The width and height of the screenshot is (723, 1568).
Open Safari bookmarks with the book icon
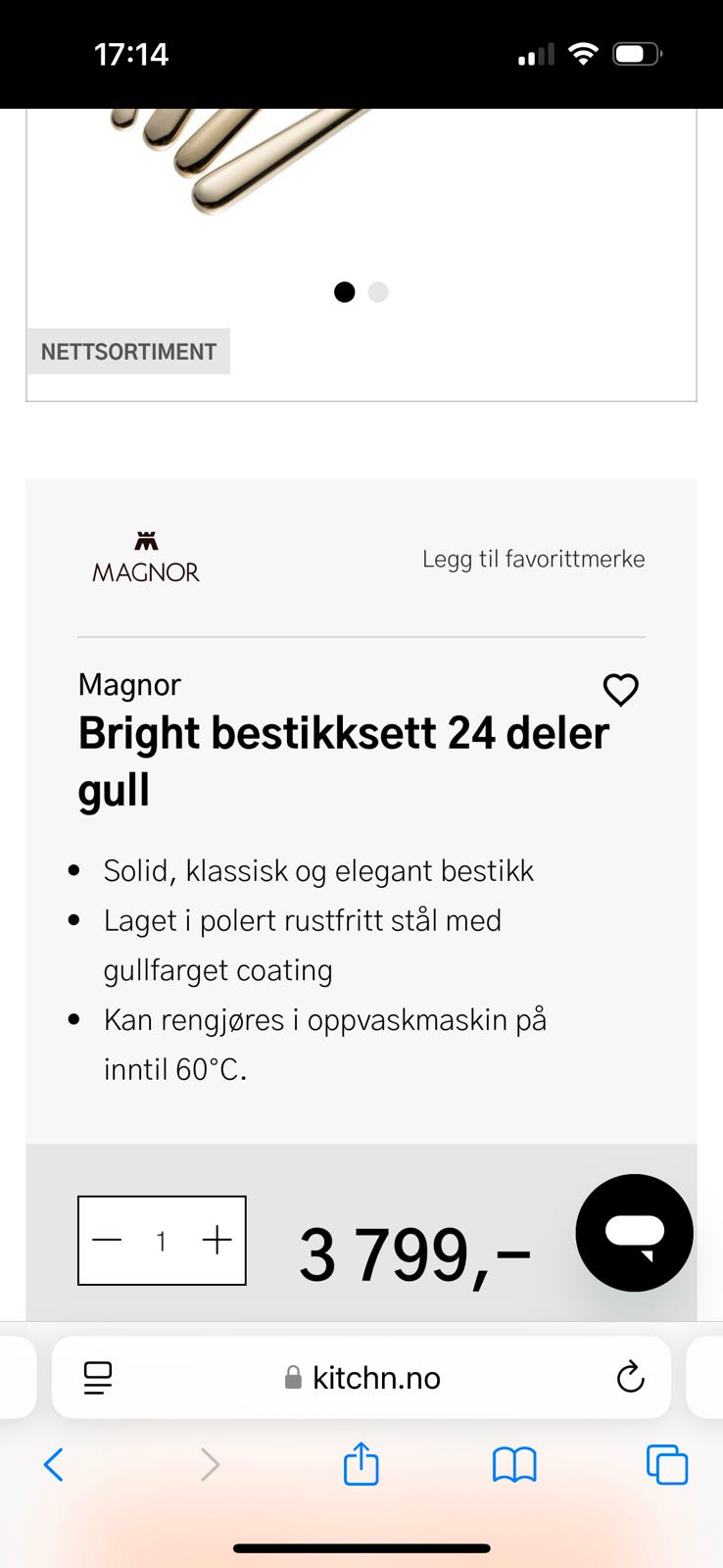point(513,1464)
